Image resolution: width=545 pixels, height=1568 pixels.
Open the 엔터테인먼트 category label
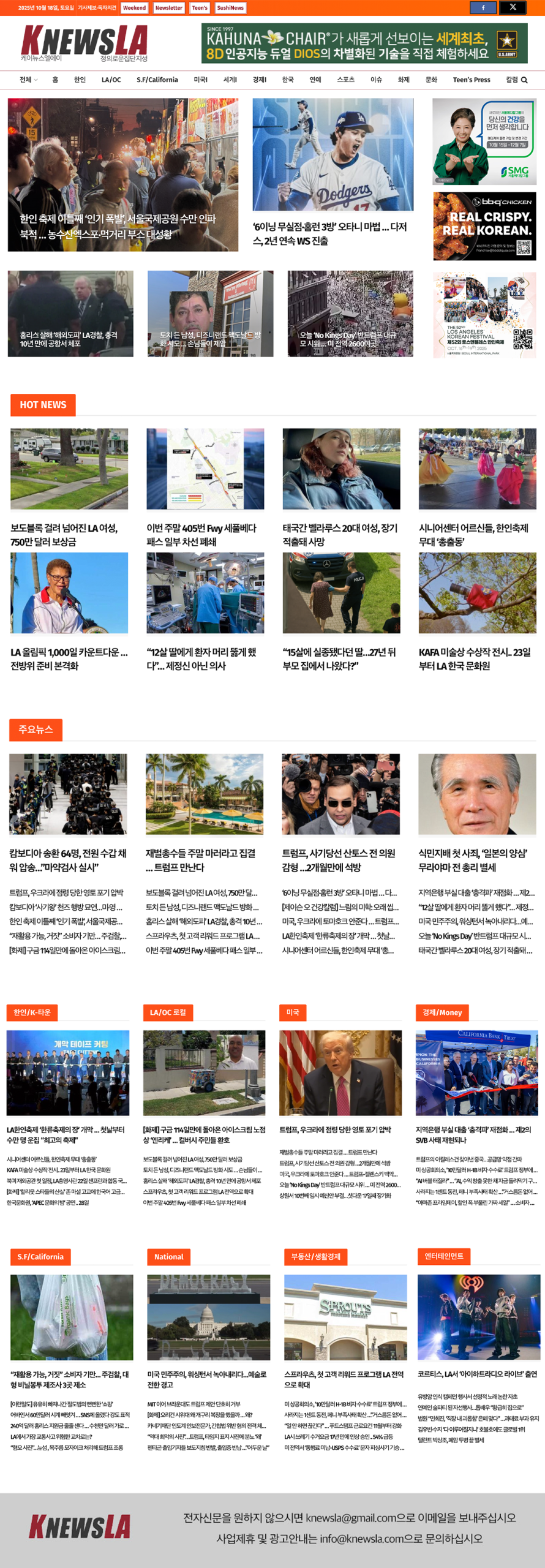pos(444,1256)
